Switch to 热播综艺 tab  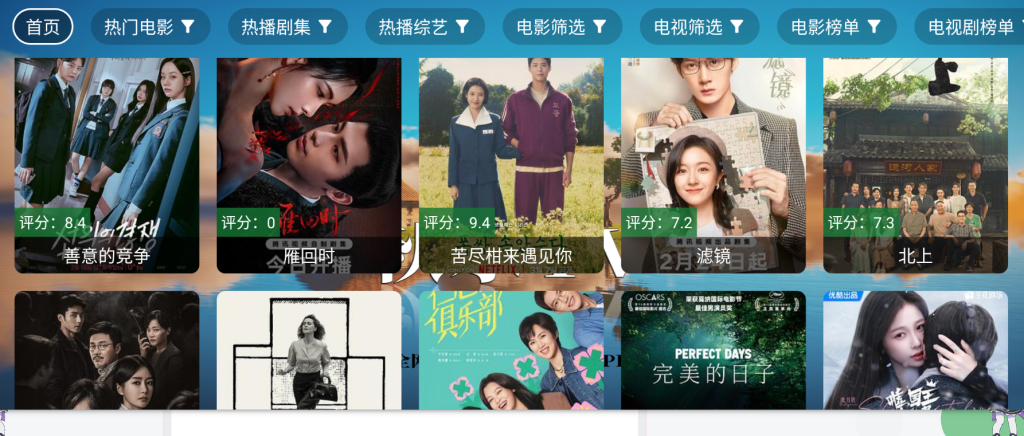click(424, 27)
